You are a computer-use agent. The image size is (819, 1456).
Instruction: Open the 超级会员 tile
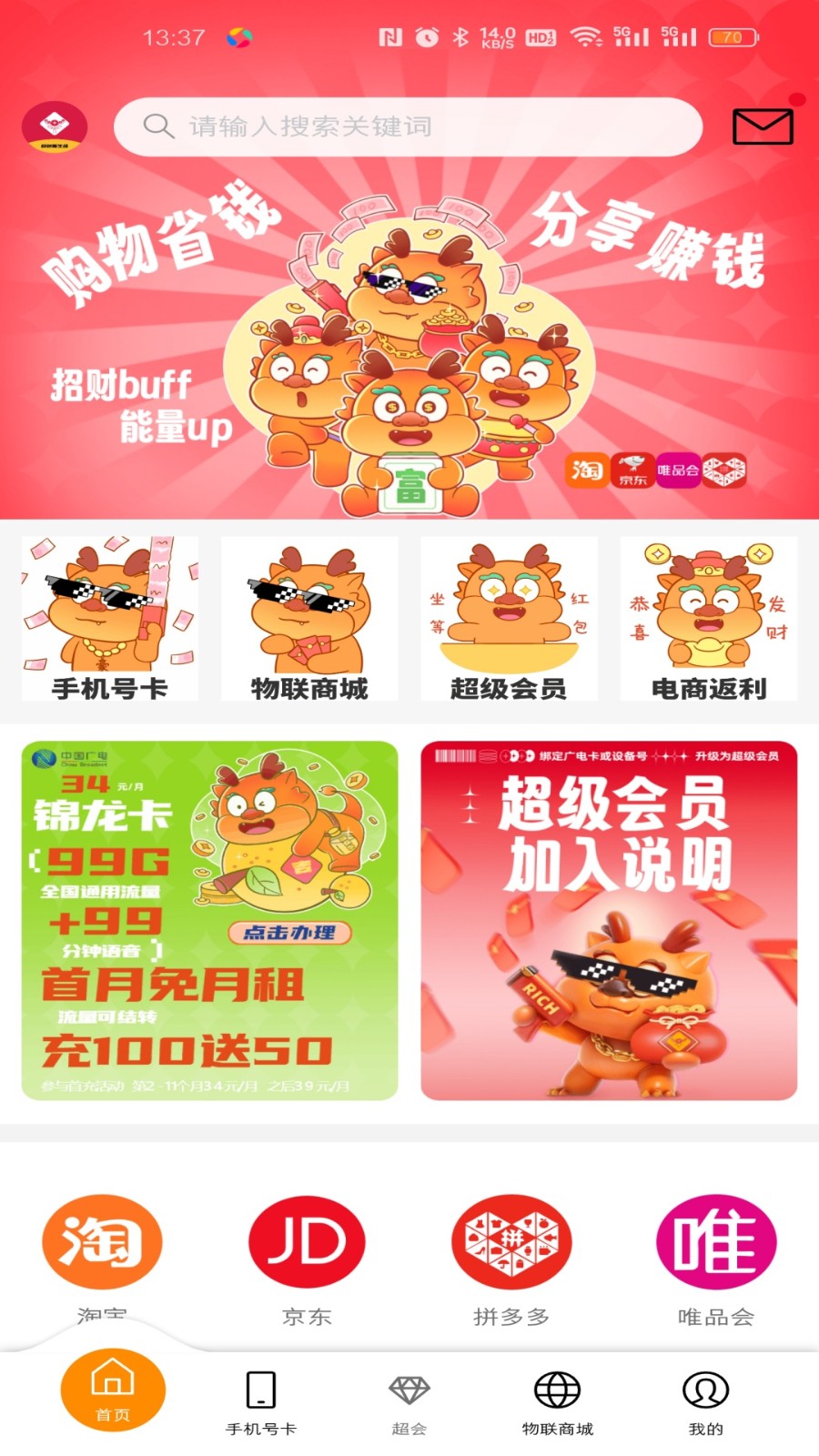[x=509, y=619]
